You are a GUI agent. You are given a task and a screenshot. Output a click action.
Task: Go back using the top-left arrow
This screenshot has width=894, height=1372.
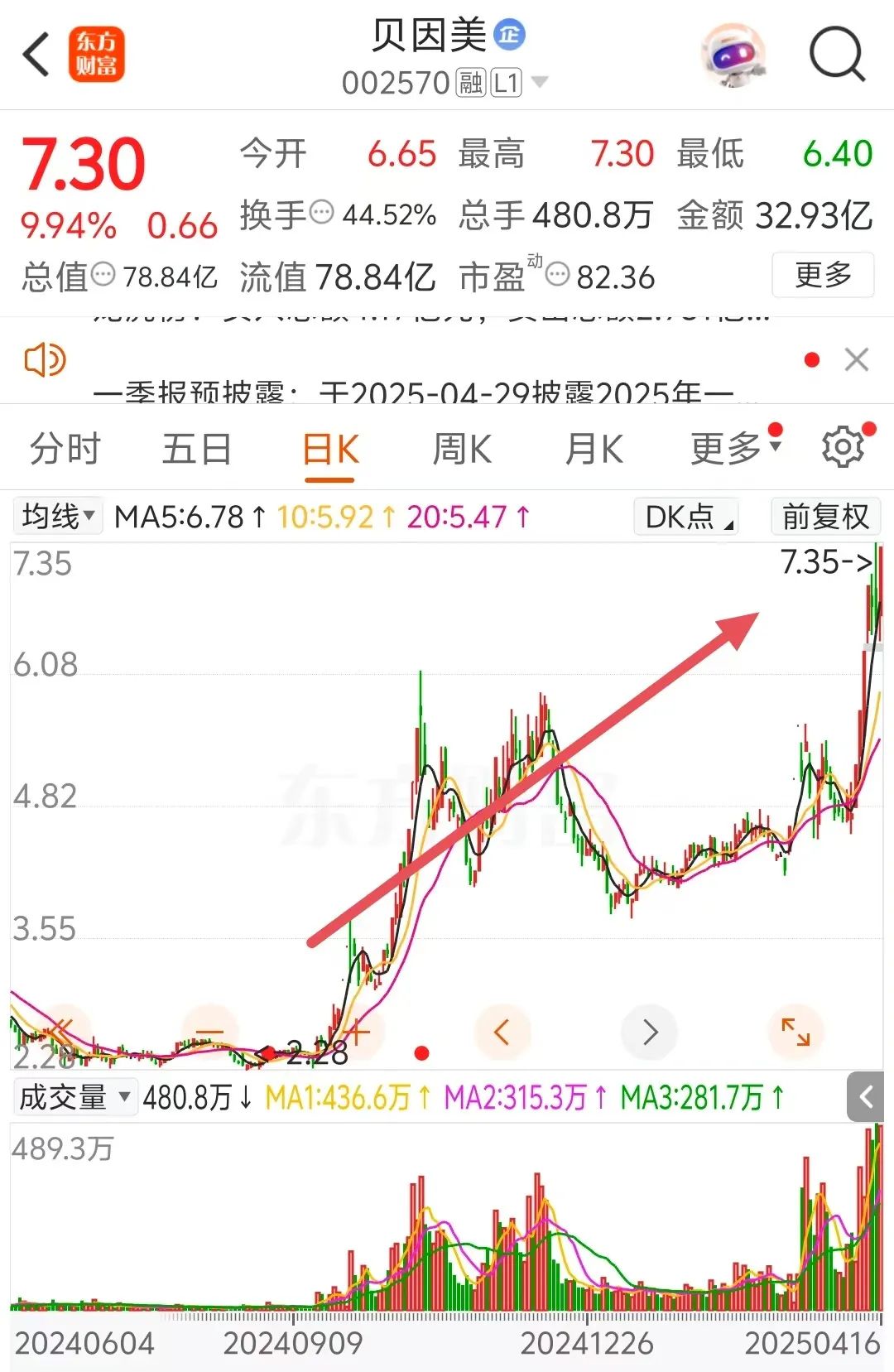pos(36,55)
